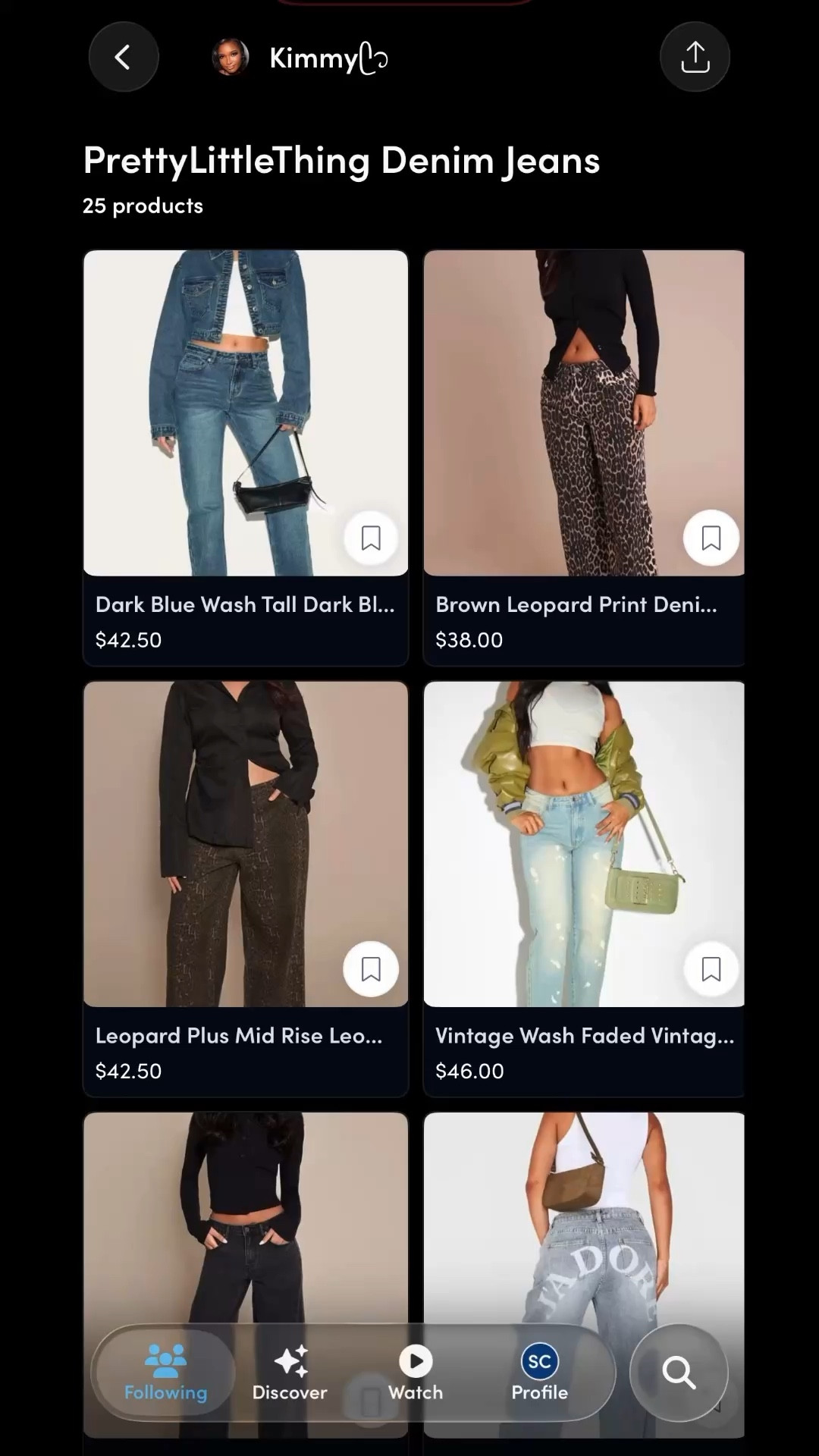View the Leopard Plus jeans thumbnail
Viewport: 819px width, 1456px height.
pyautogui.click(x=246, y=844)
